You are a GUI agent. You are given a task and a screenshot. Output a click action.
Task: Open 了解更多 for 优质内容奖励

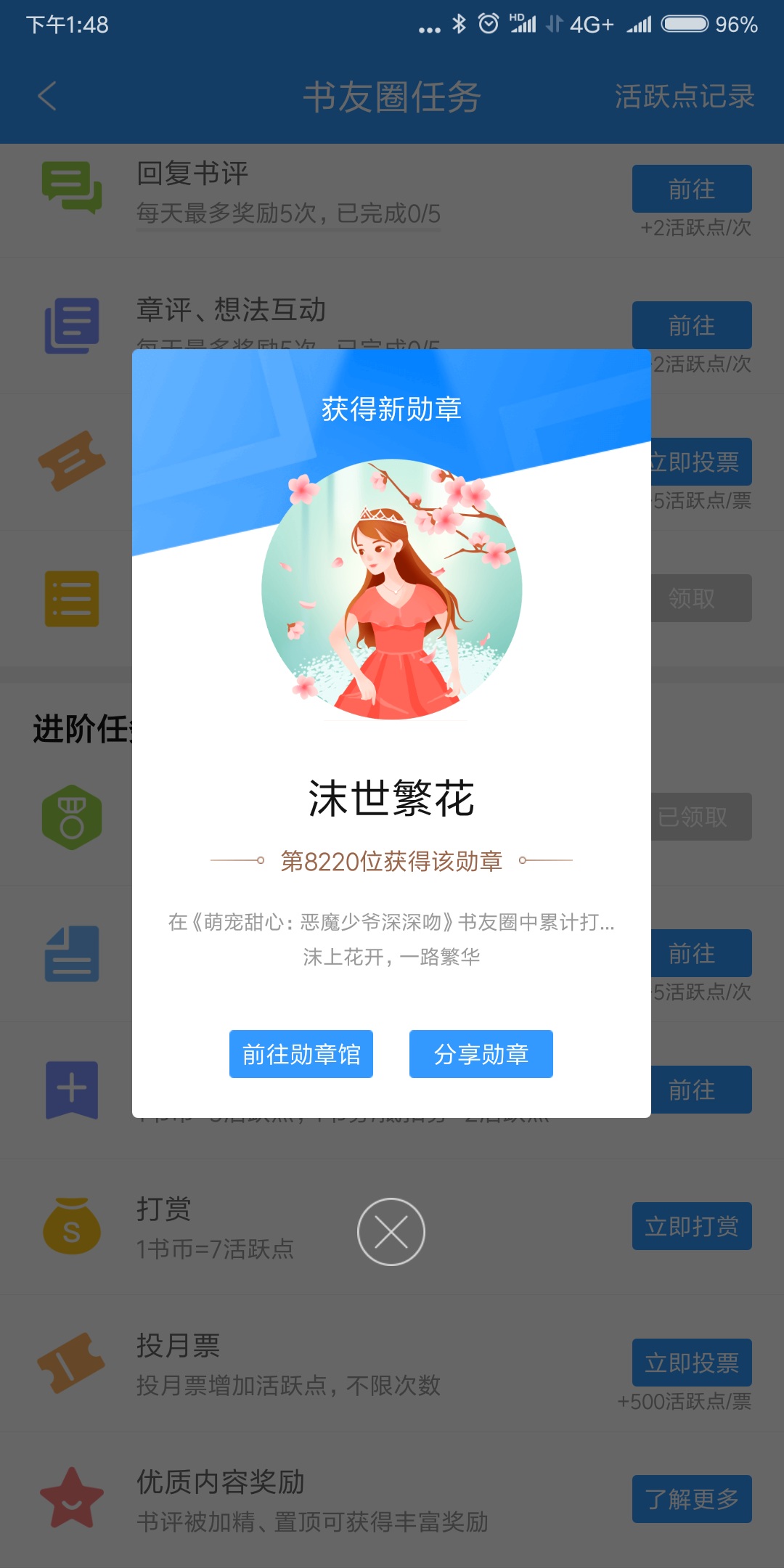(691, 1499)
